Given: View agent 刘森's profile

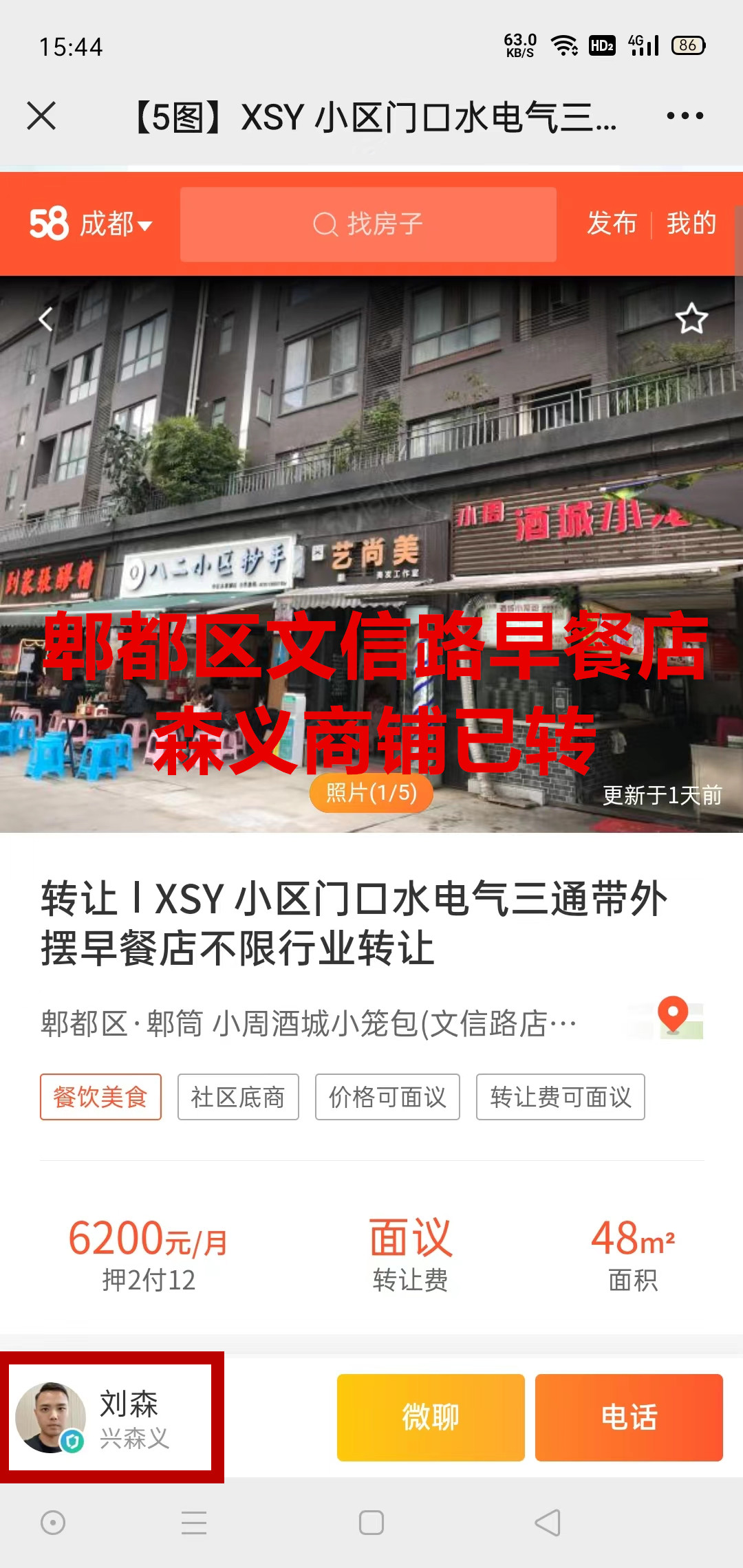Looking at the screenshot, I should 110,1418.
